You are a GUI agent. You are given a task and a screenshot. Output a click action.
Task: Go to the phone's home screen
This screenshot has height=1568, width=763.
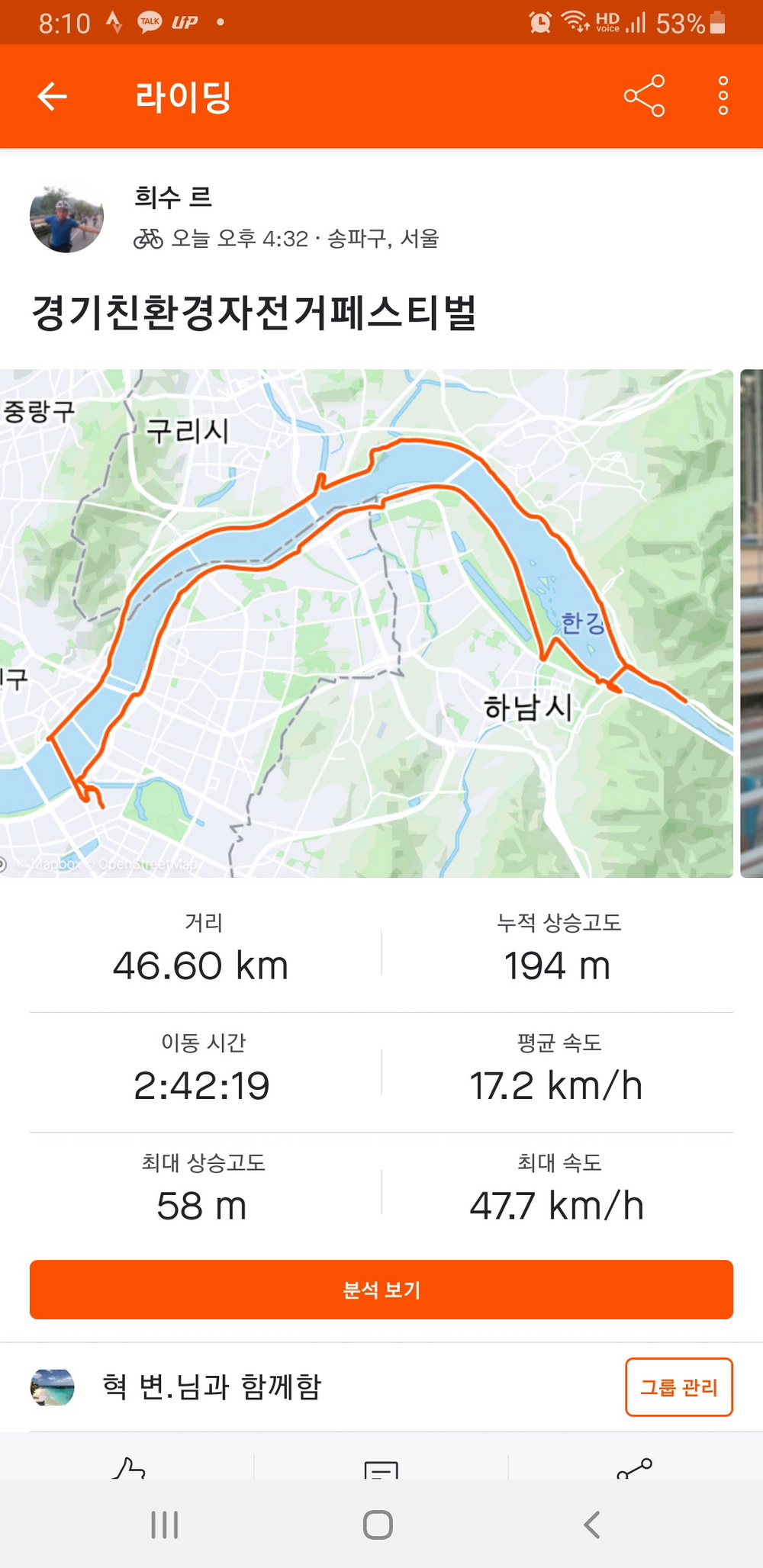pos(378,1525)
